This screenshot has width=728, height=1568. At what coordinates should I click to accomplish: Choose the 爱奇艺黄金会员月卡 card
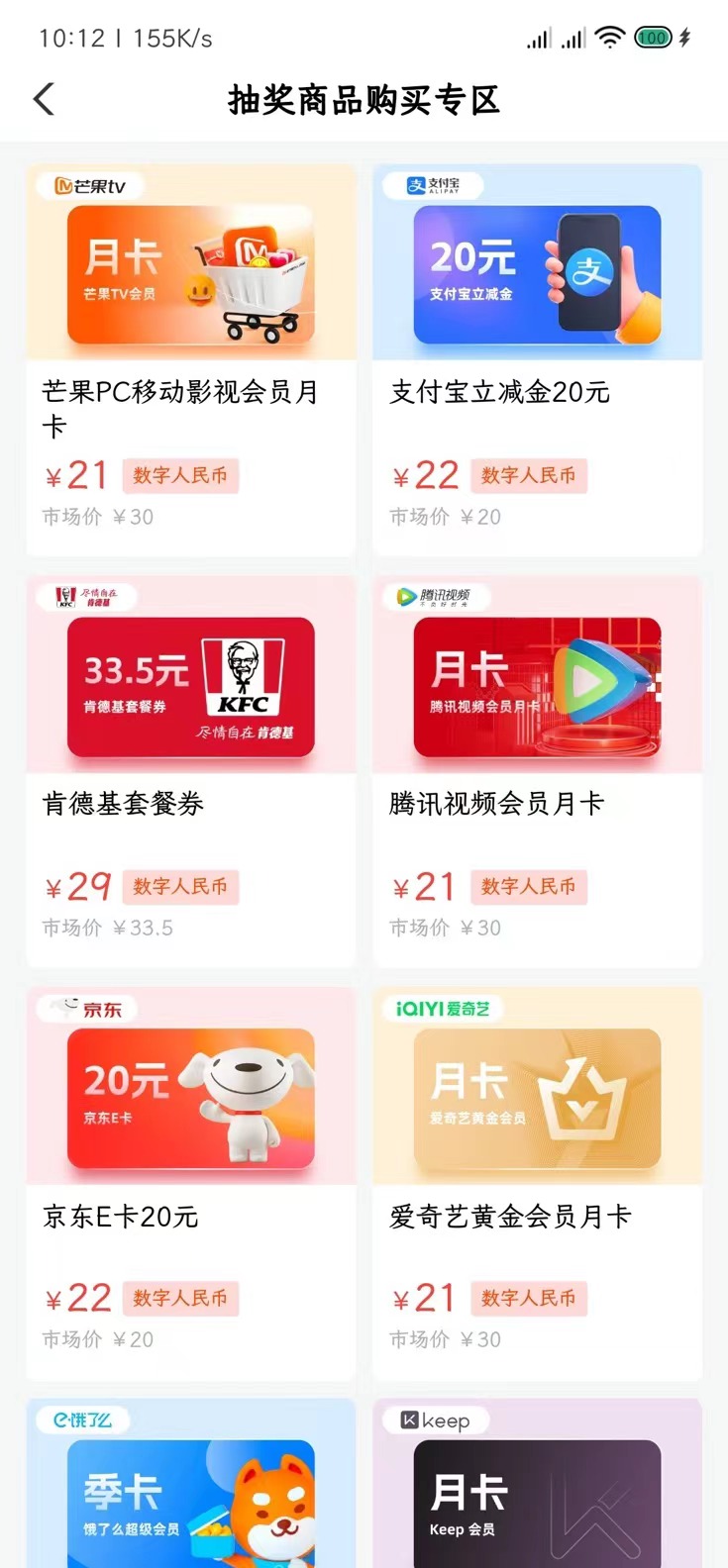pos(537,1182)
